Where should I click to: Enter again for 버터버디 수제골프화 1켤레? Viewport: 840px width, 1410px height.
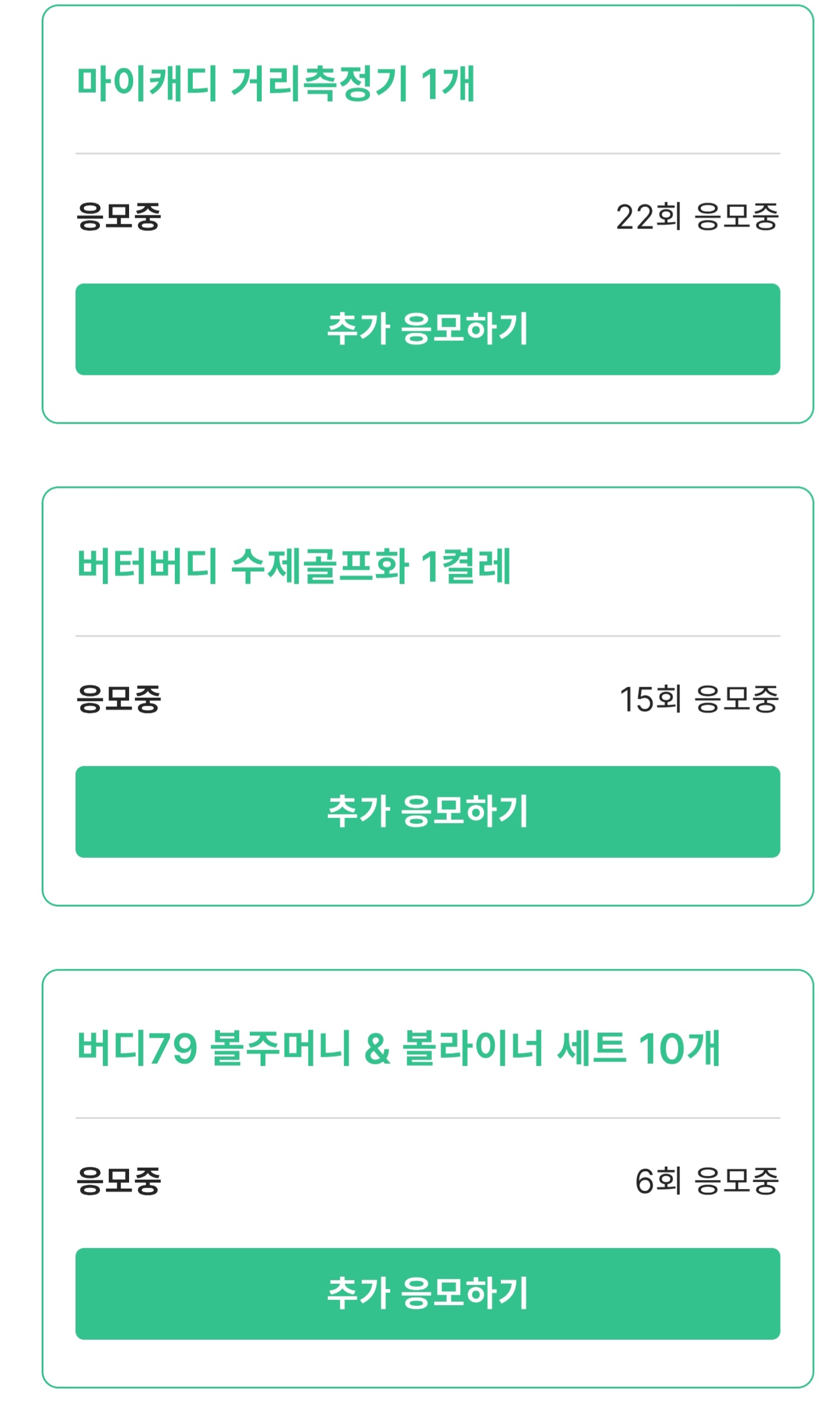pos(427,811)
